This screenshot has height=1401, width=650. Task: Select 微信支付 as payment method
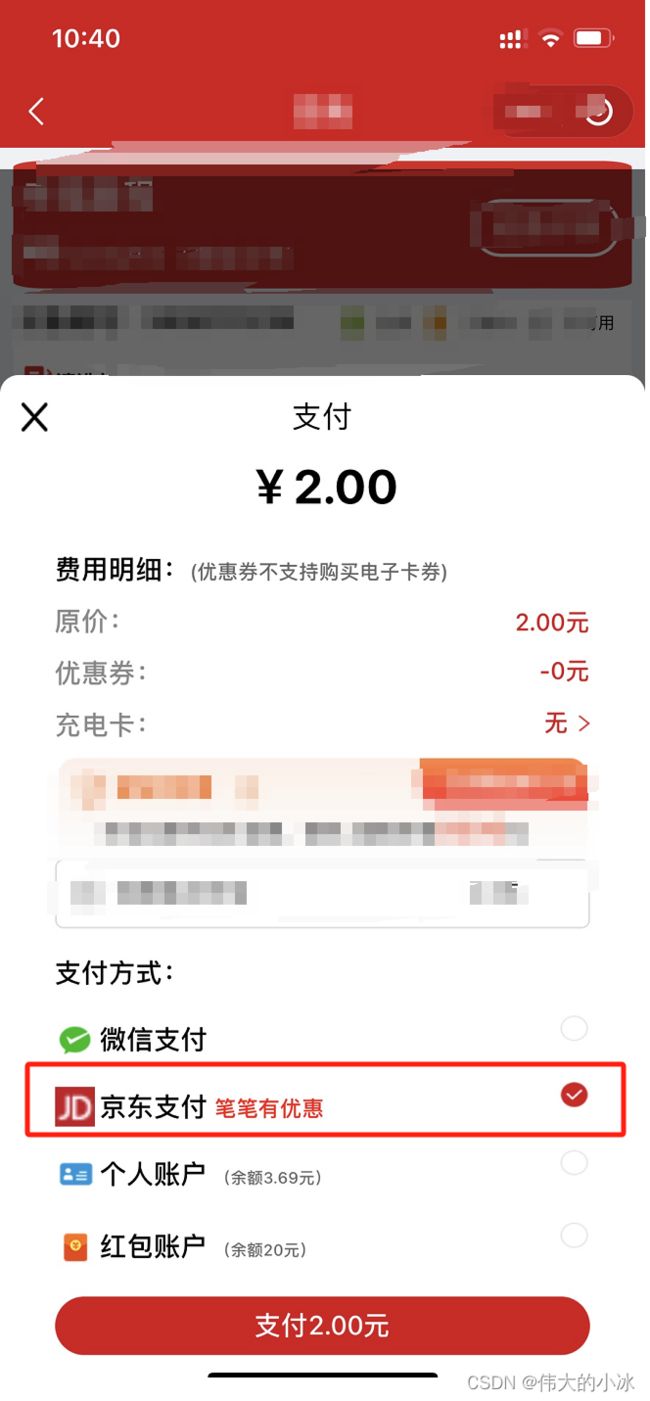(322, 1037)
